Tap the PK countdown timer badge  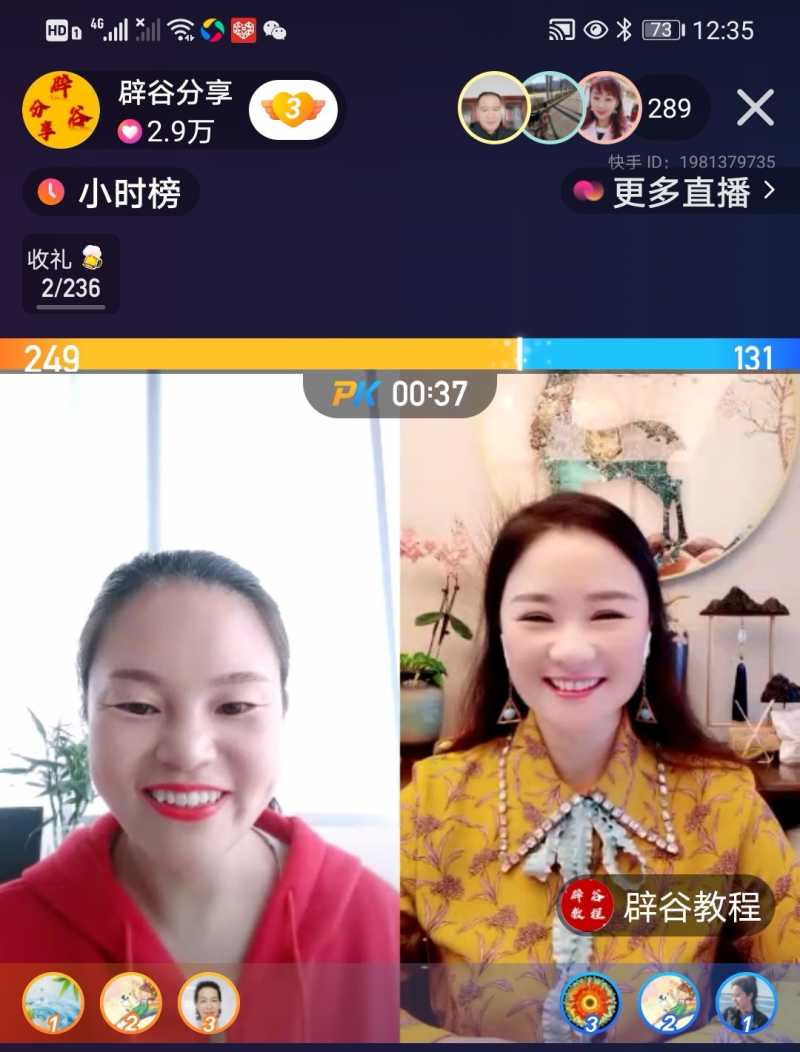tap(400, 393)
